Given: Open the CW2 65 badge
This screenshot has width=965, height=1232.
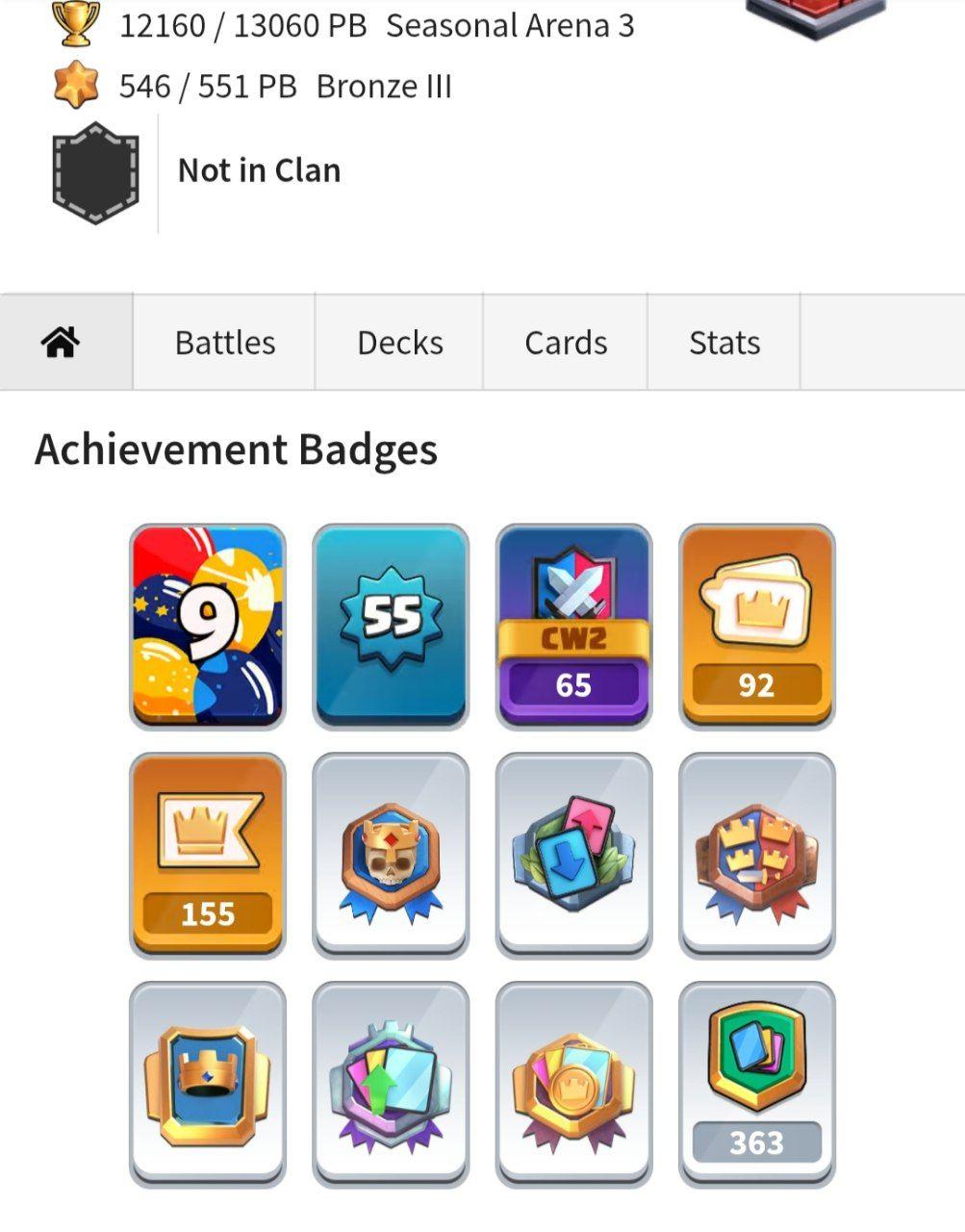Looking at the screenshot, I should click(573, 626).
